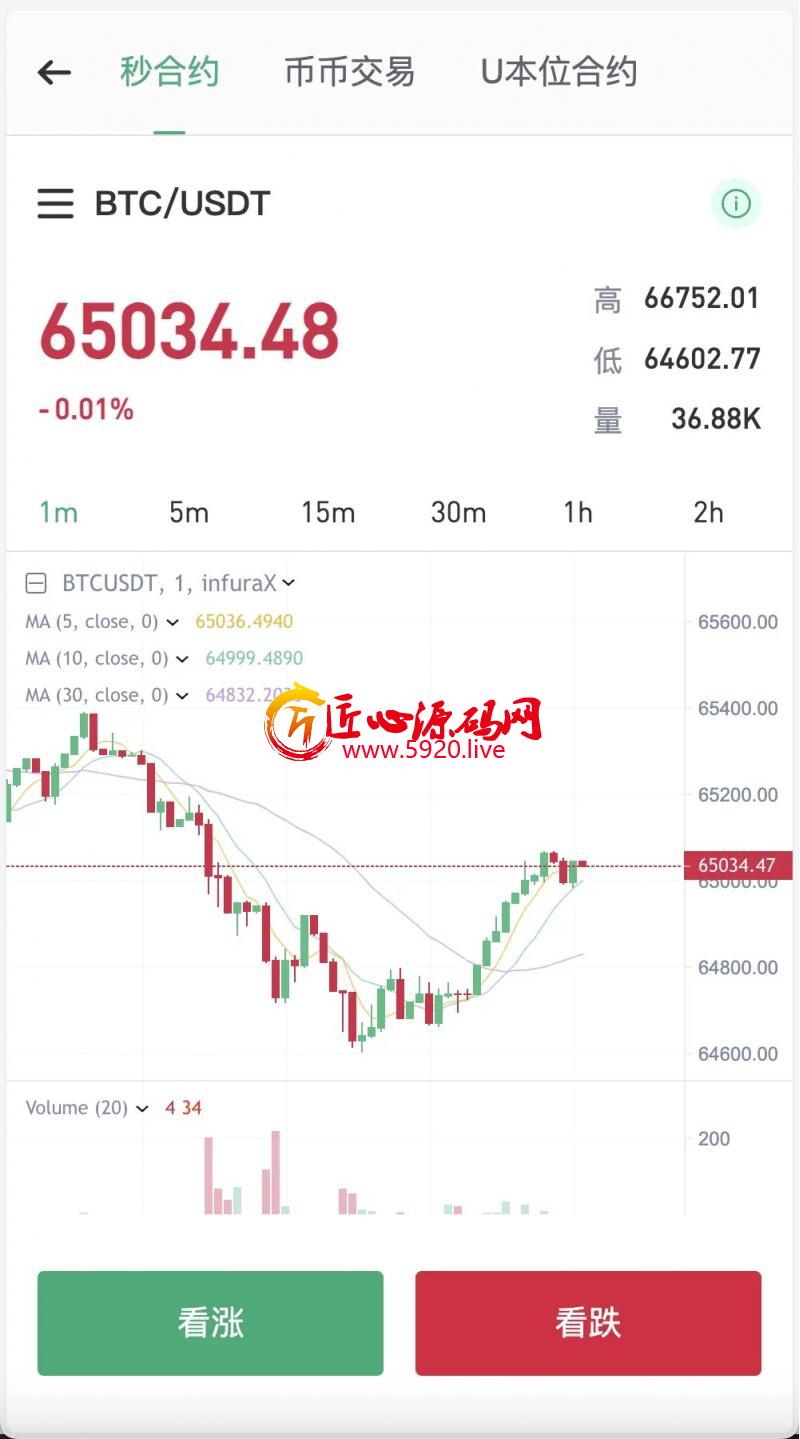
Task: Go back with the arrow icon
Action: tap(54, 72)
